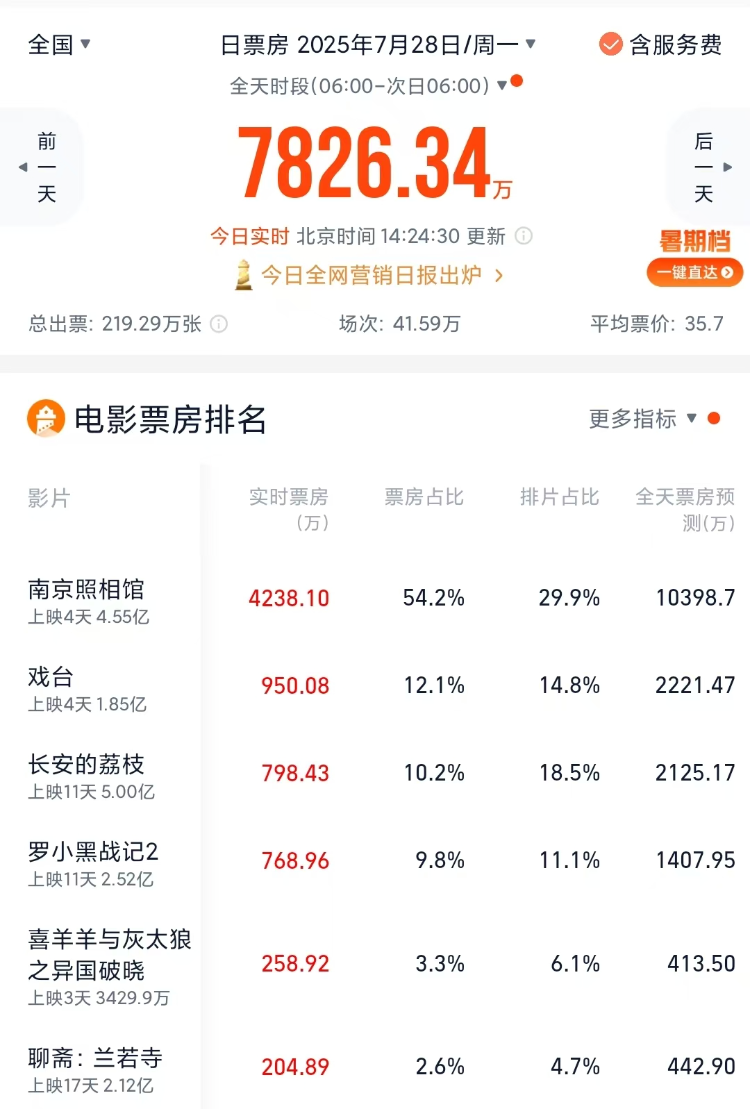Open the 全国 region dropdown
The width and height of the screenshot is (750, 1109).
click(x=59, y=44)
